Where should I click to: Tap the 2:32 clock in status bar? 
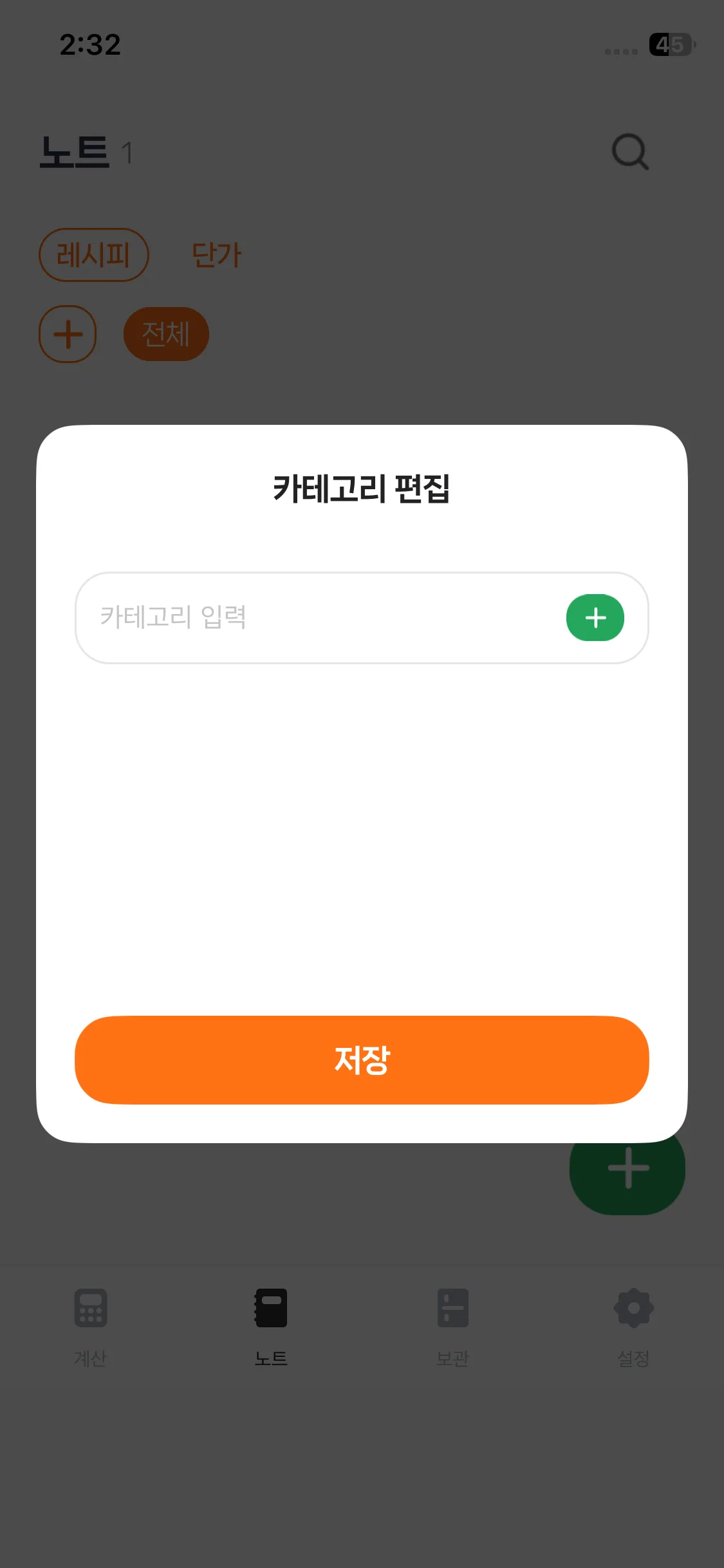click(89, 44)
